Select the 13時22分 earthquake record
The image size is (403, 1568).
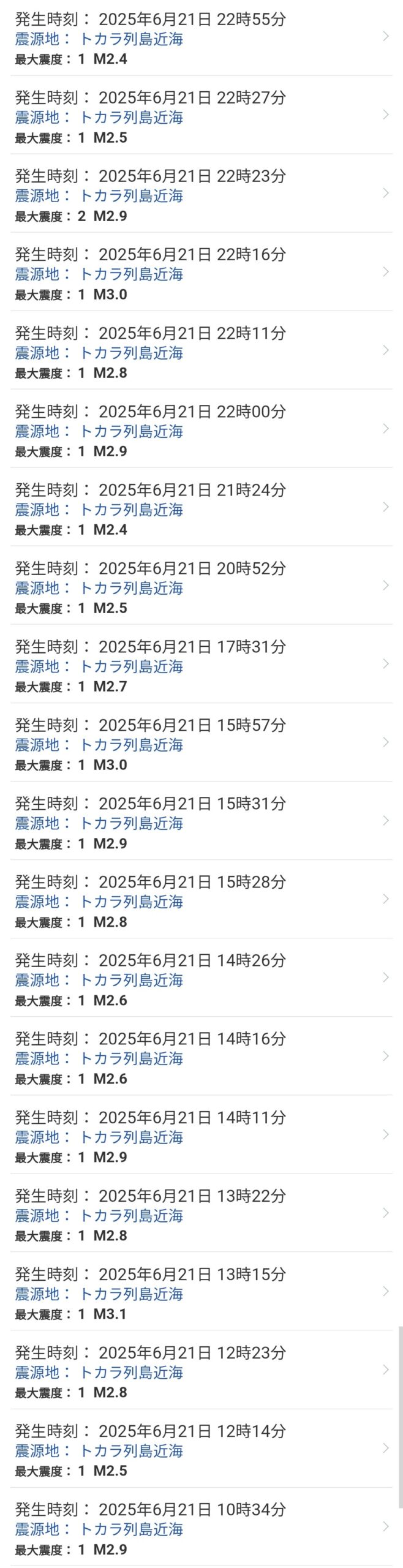coord(201,1215)
